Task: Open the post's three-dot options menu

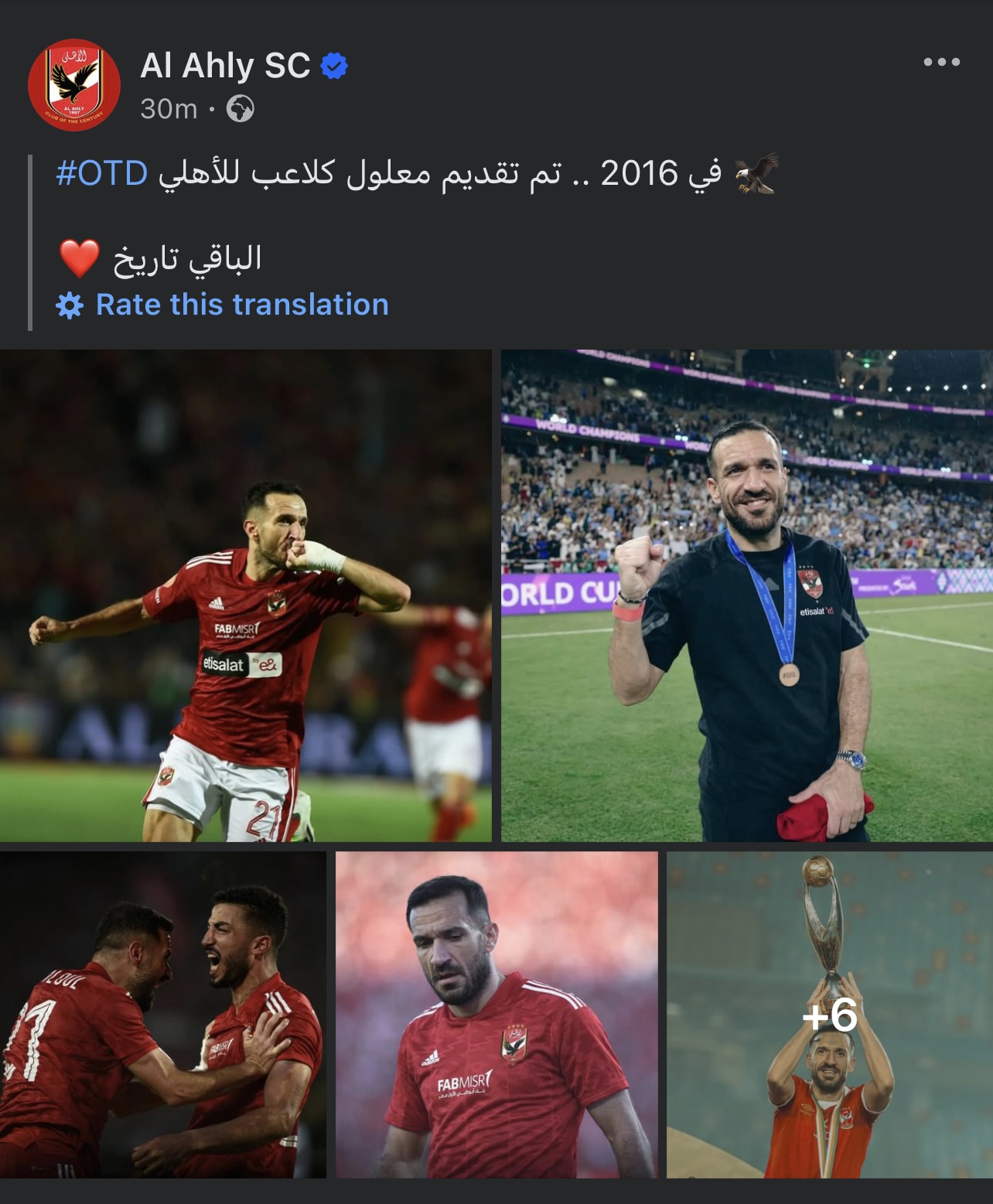Action: 941,62
